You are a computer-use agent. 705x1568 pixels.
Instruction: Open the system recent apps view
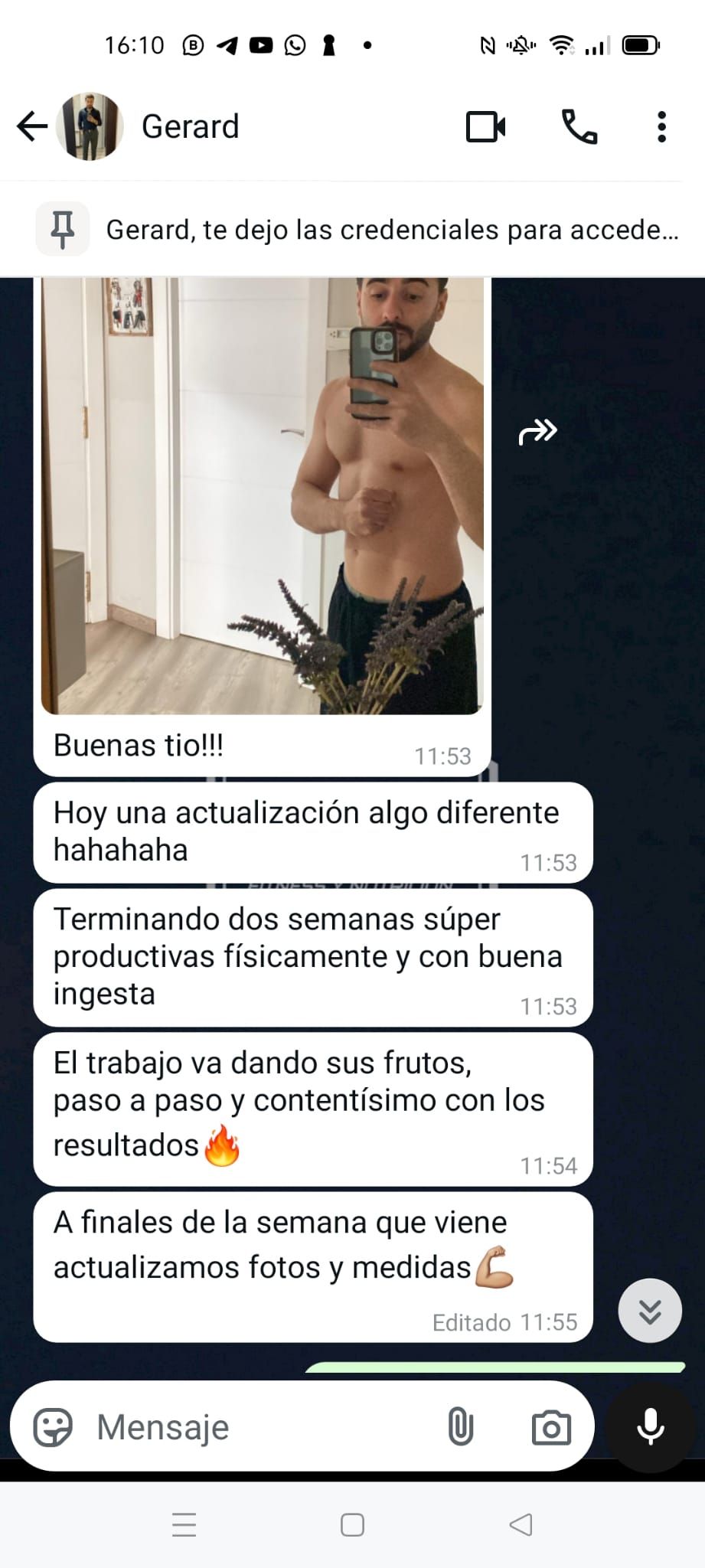184,1525
